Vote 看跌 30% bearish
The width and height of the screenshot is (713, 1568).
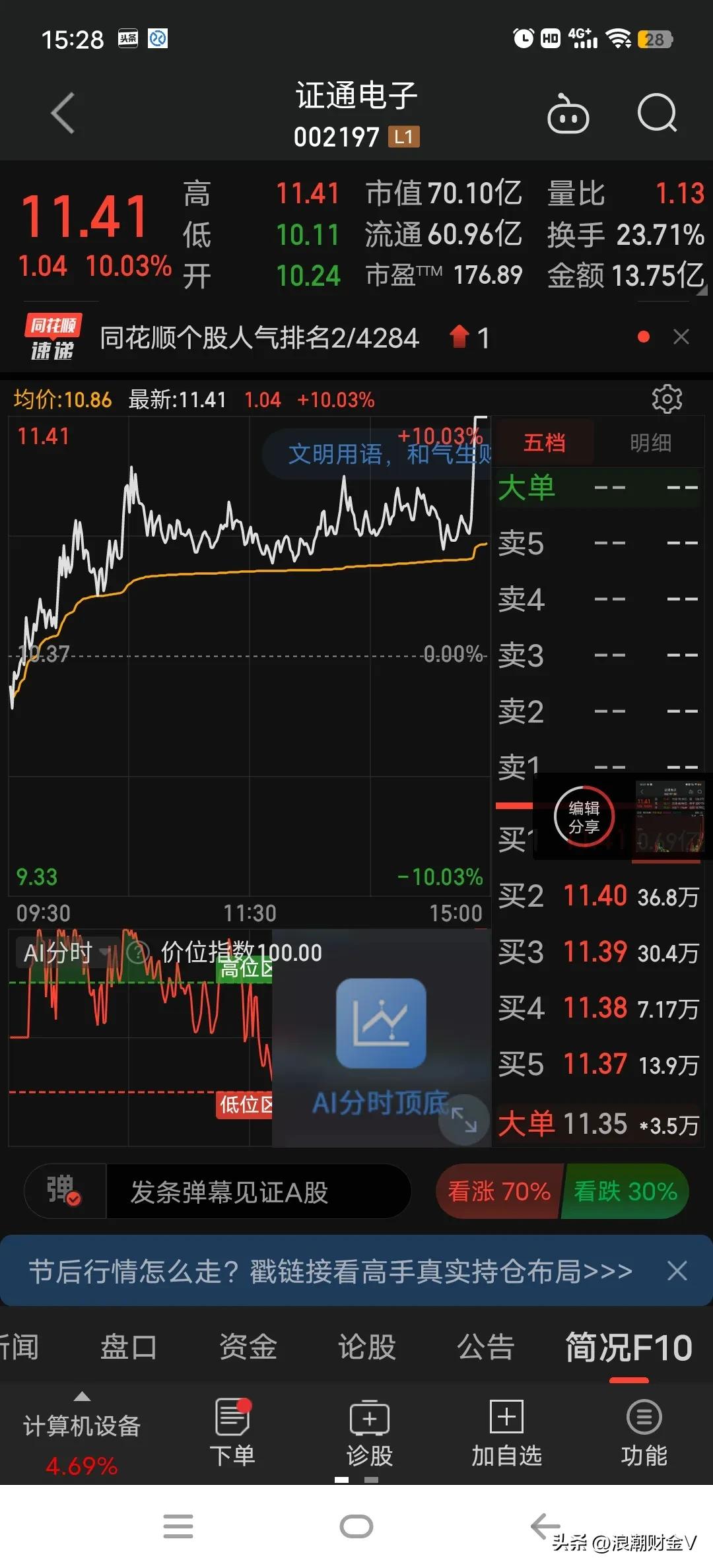(x=625, y=1192)
